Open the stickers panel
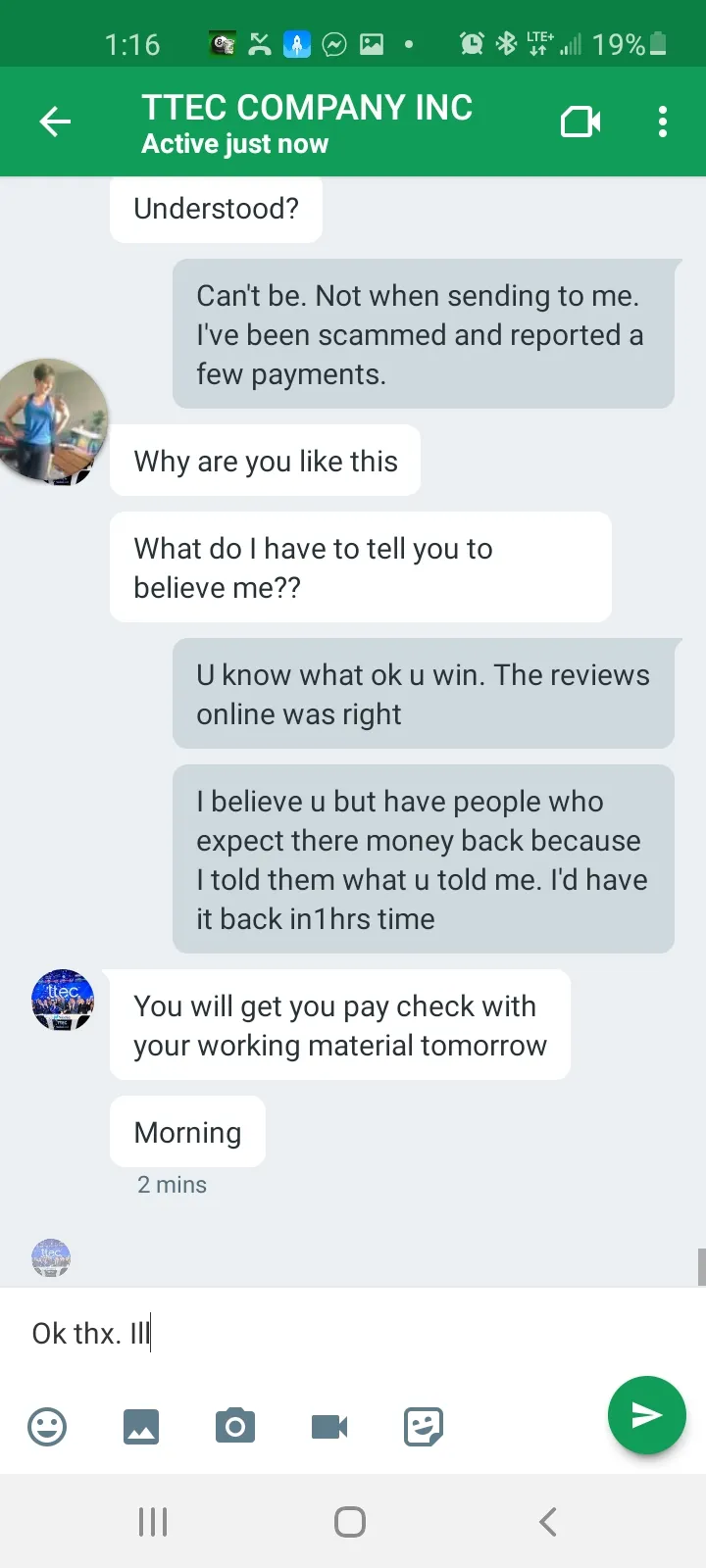This screenshot has height=1568, width=706. (x=424, y=1427)
